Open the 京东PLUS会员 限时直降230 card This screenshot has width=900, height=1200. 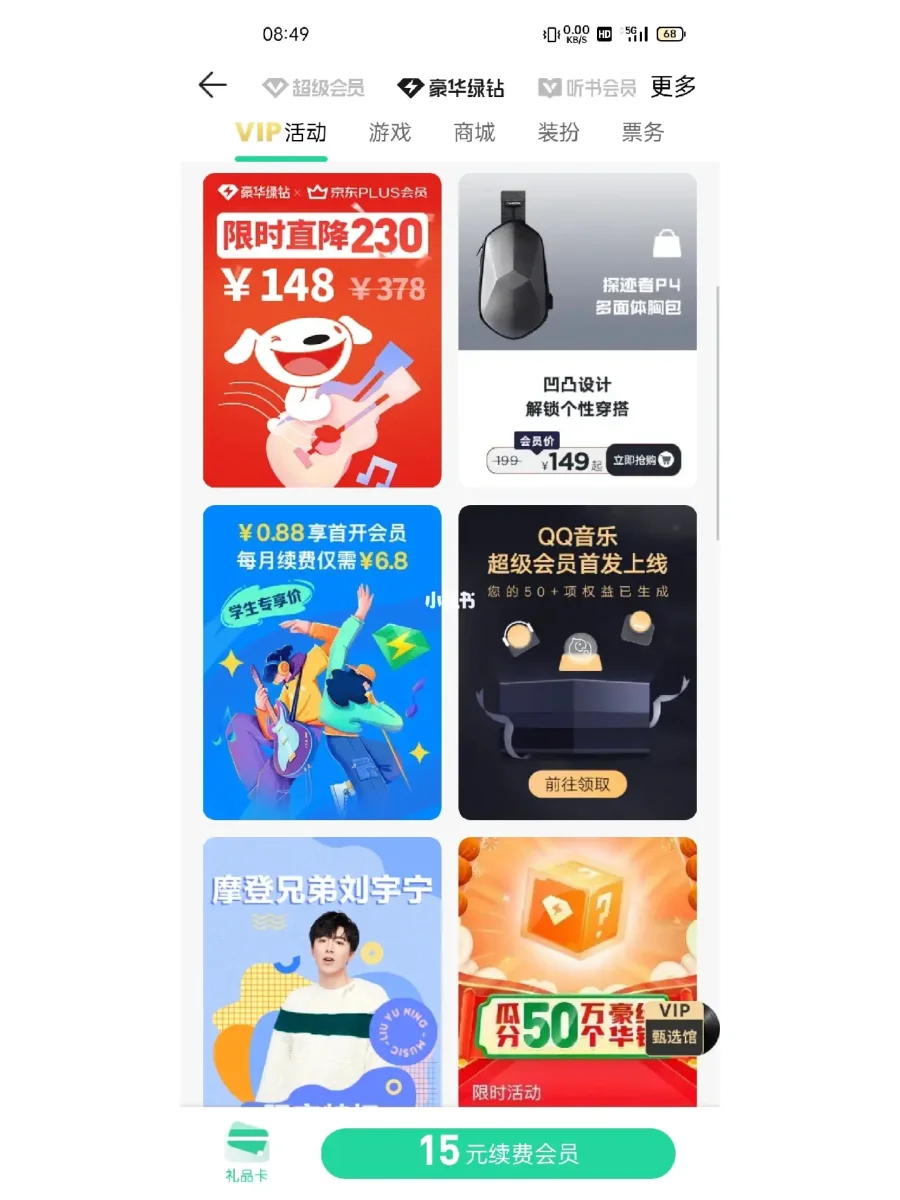322,330
